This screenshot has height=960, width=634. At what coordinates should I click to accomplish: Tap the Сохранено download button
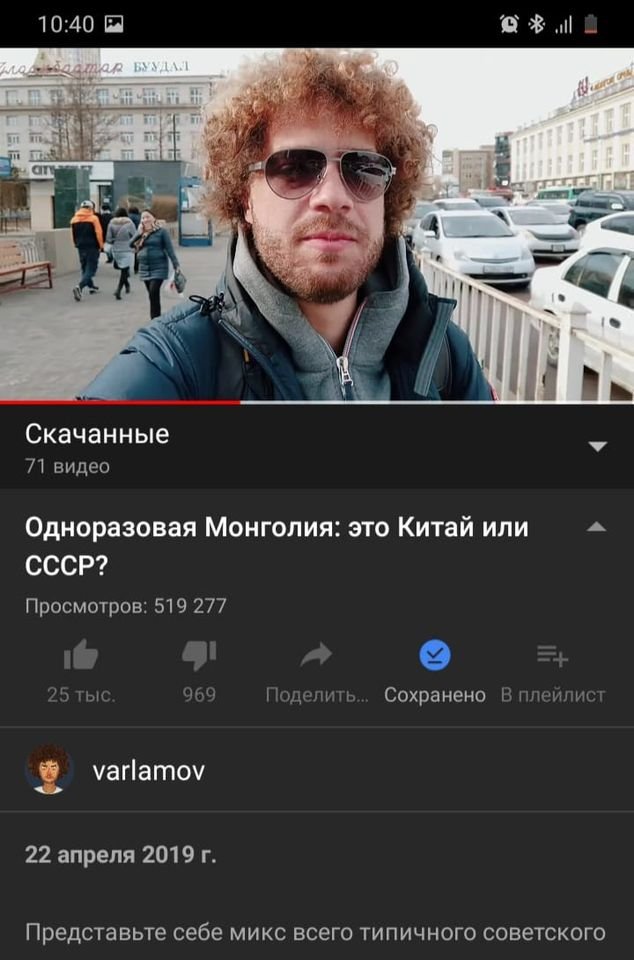(x=434, y=657)
